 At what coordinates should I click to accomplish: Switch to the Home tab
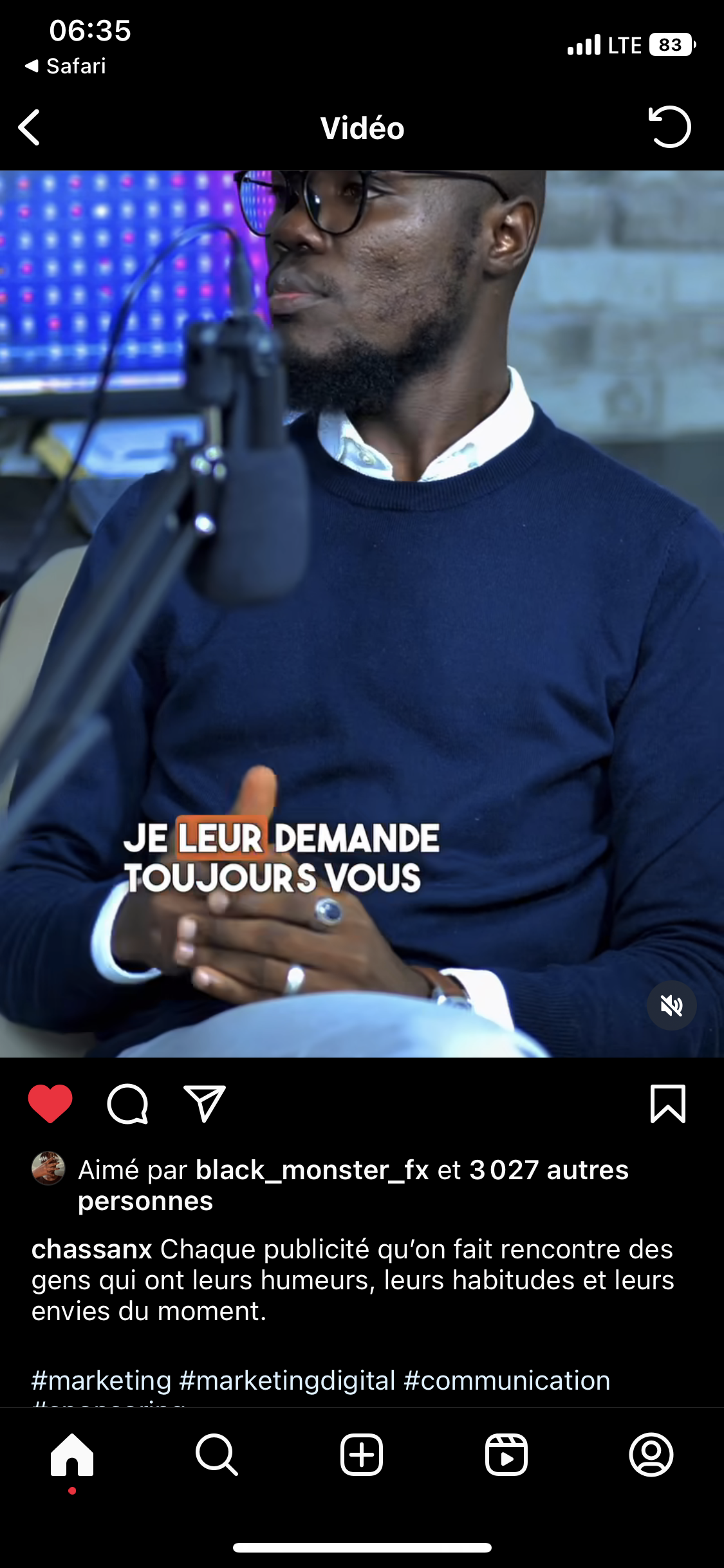point(72,1455)
